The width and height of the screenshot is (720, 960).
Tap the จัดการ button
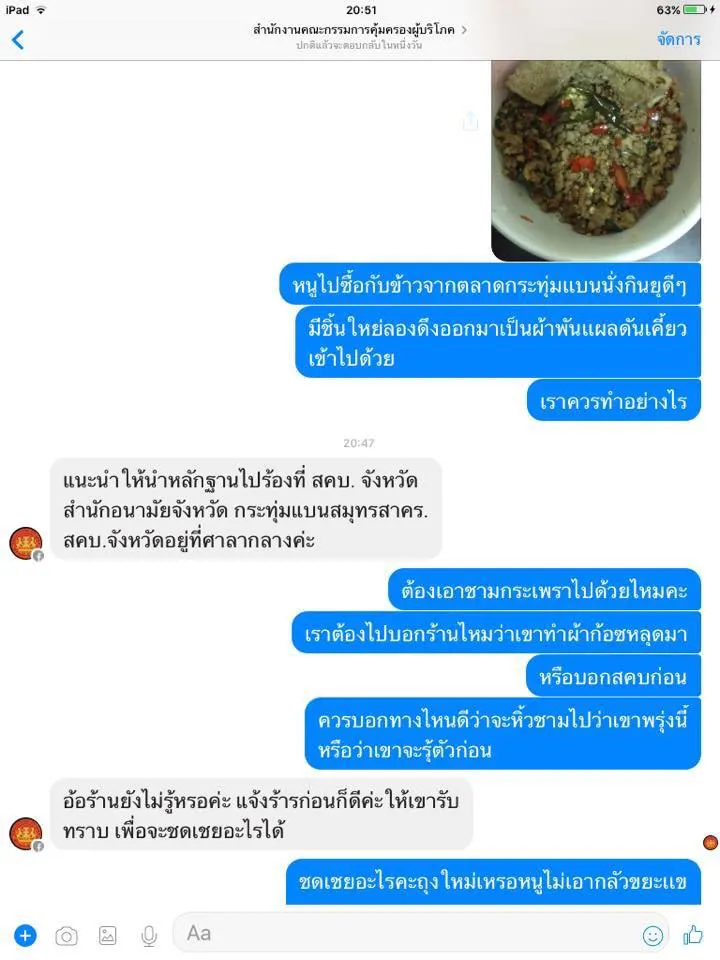tap(678, 40)
